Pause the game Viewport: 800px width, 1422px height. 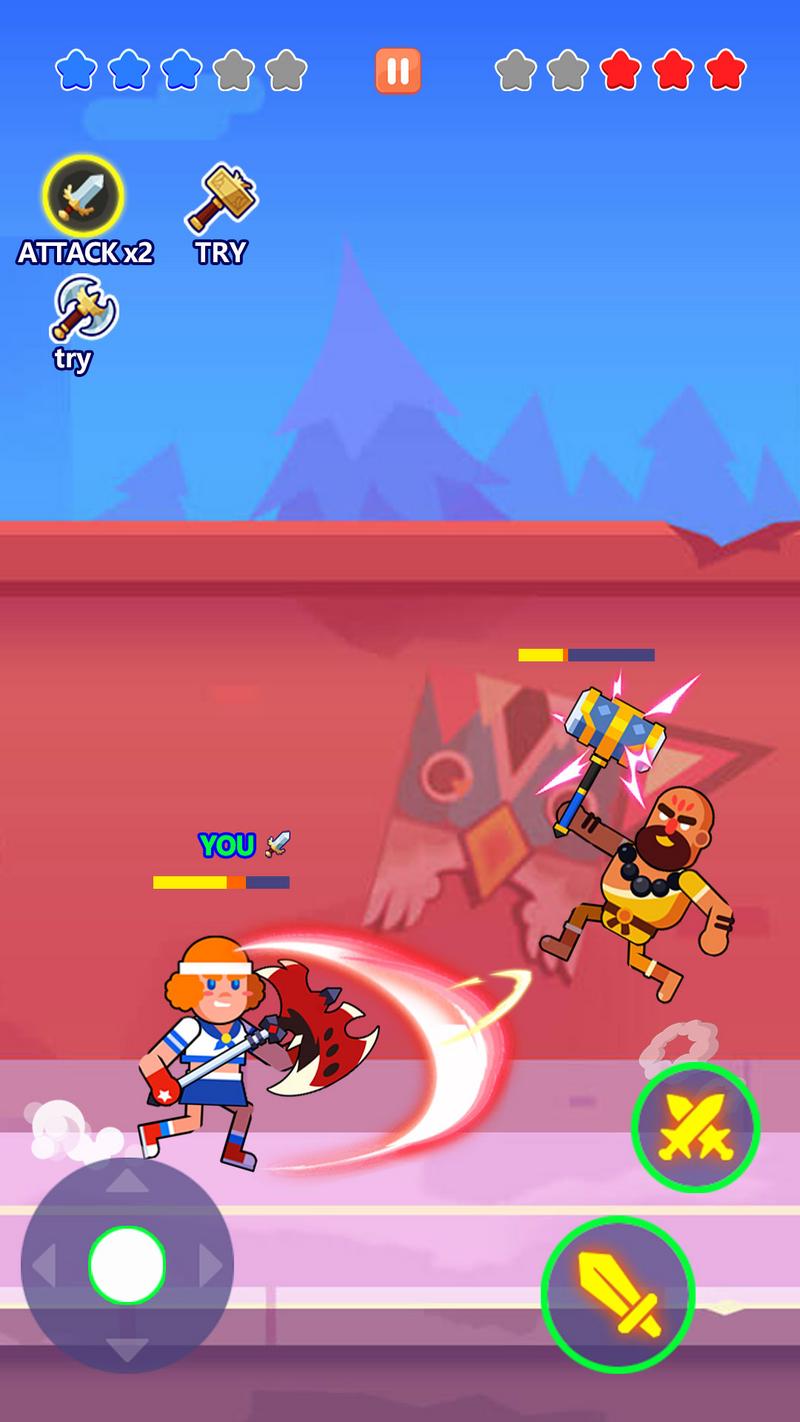tap(398, 71)
